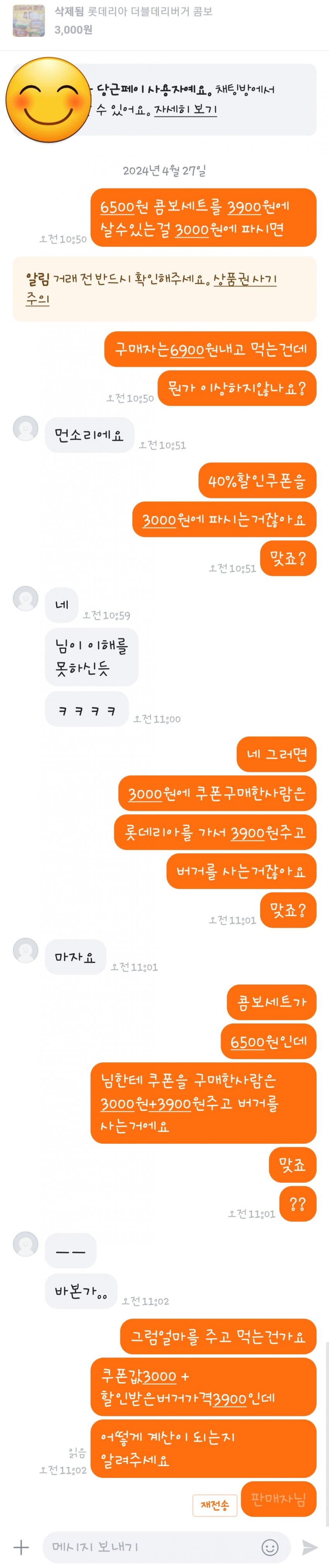Tap 재전송 to resend the message
329x1568 pixels.
214,1505
